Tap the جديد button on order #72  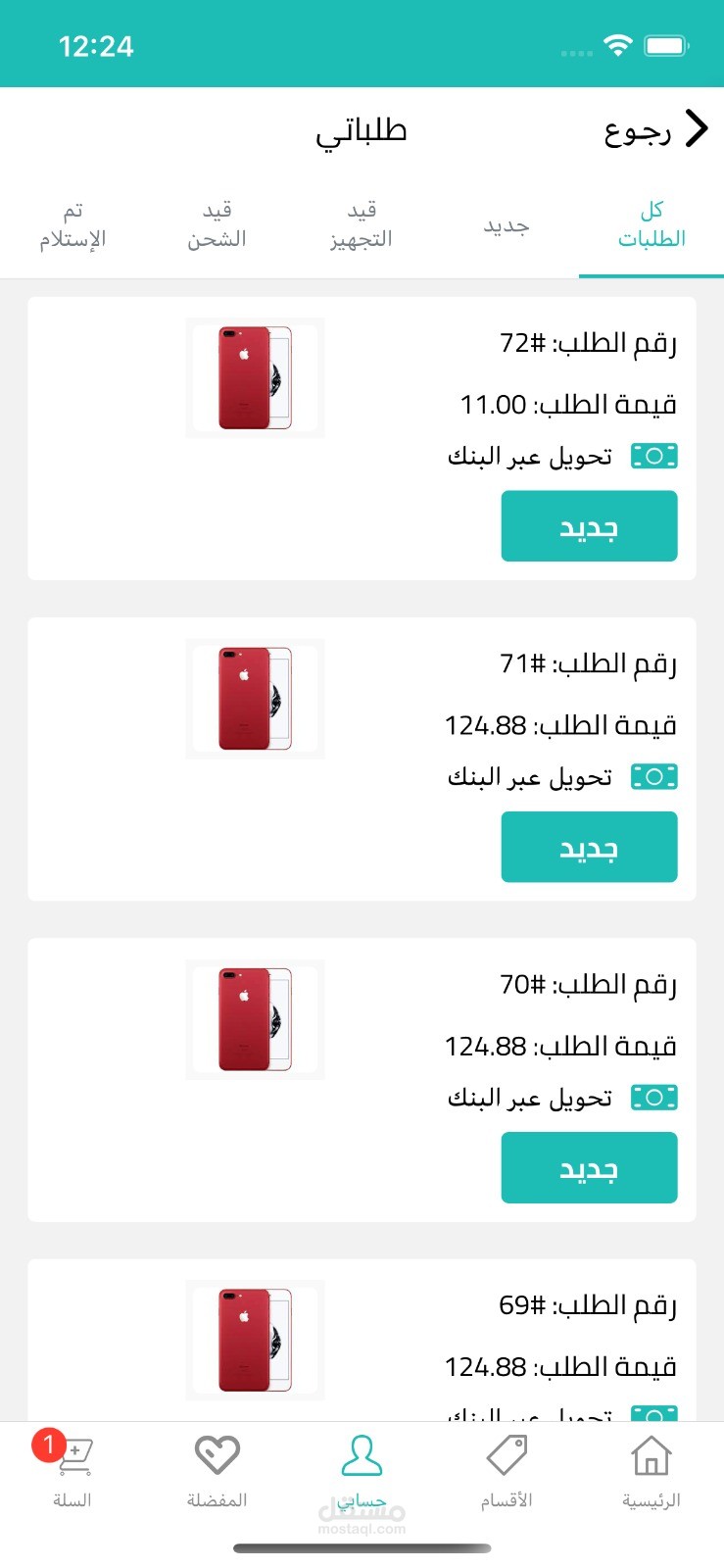click(x=589, y=526)
